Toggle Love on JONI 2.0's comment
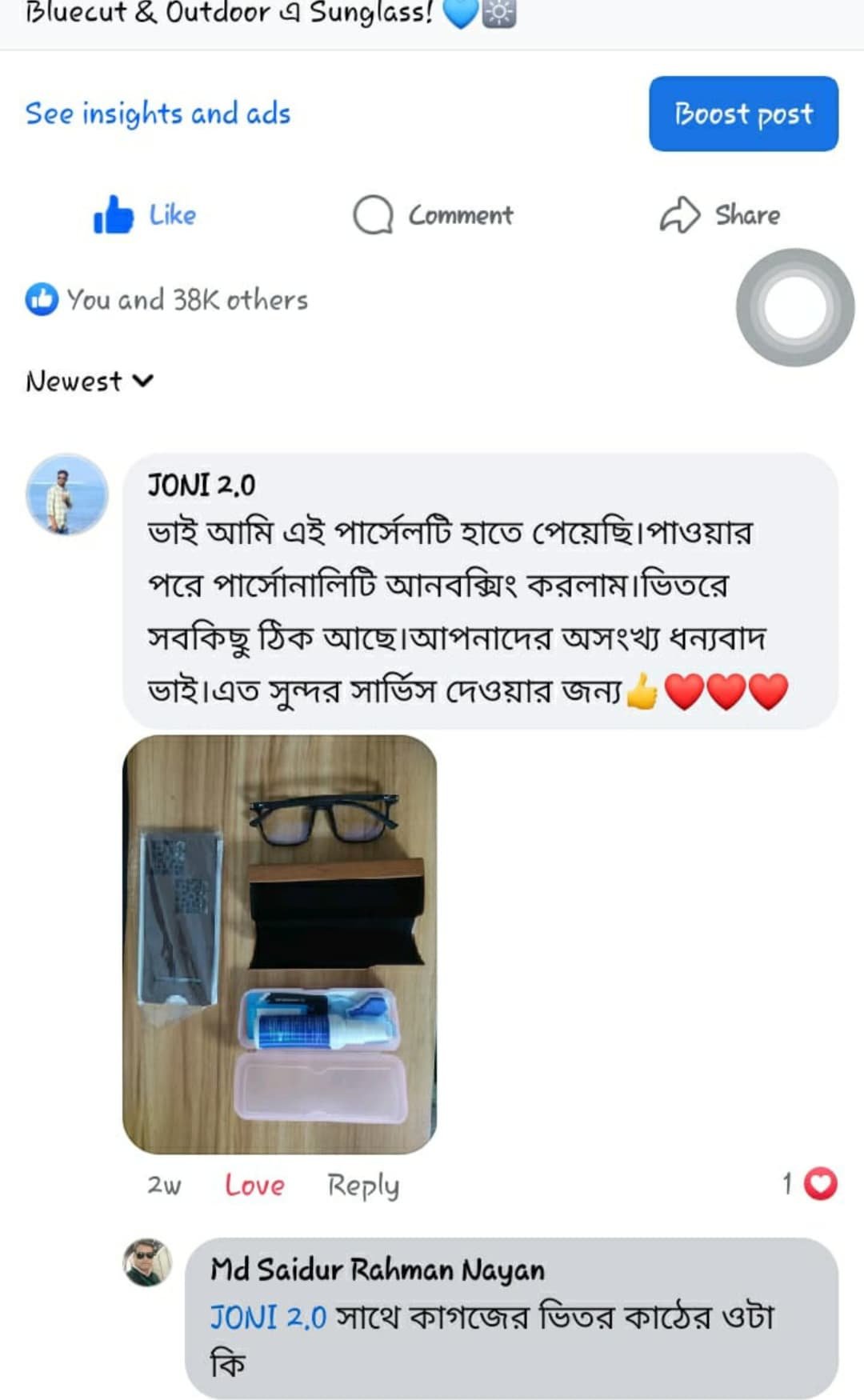Viewport: 864px width, 1400px height. (x=254, y=1185)
